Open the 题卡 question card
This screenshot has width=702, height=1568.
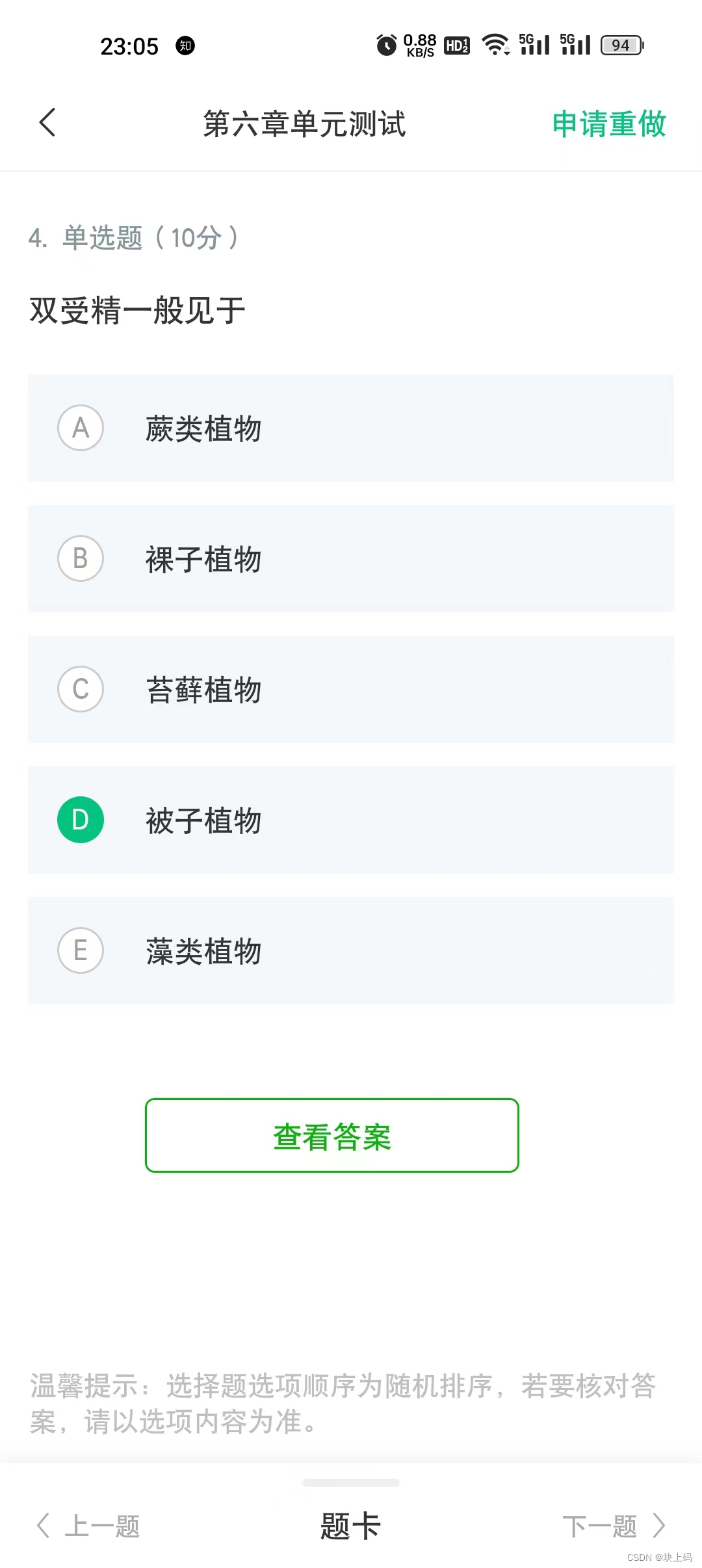coord(350,1526)
